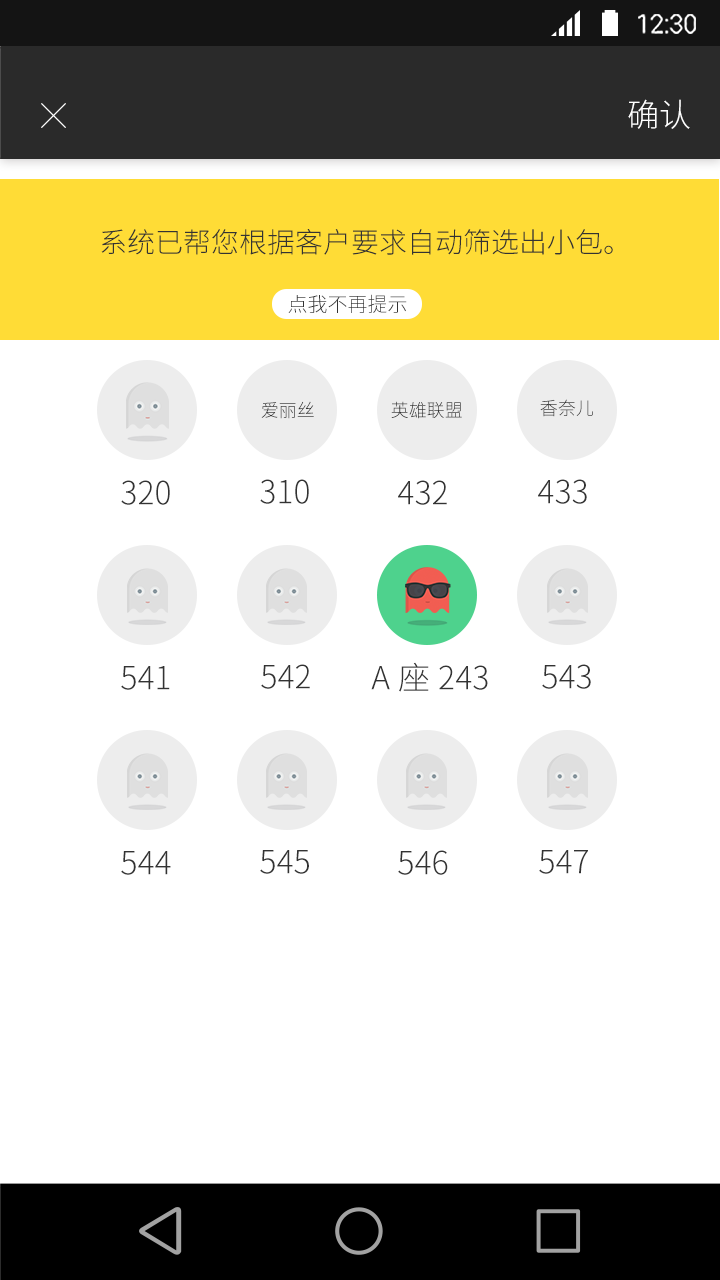Select the 香奈儿 room 433
720x1280 pixels.
[567, 410]
